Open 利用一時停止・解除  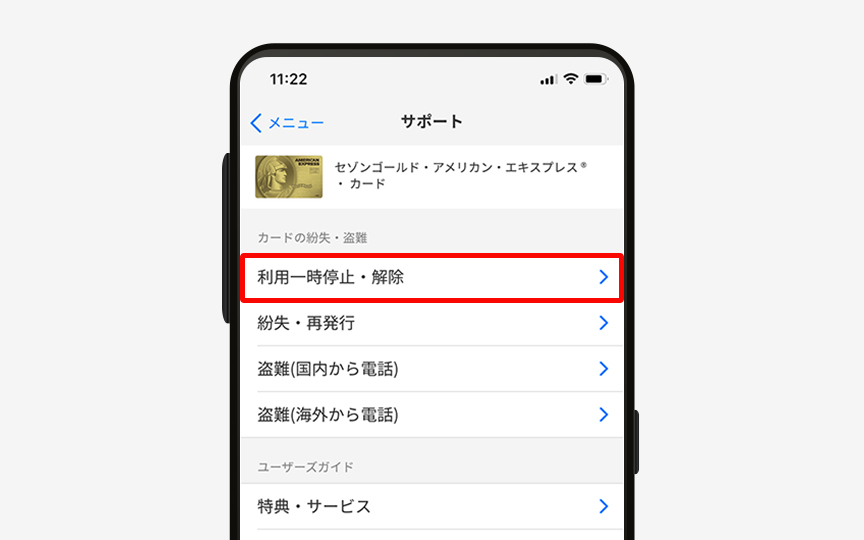(x=431, y=277)
